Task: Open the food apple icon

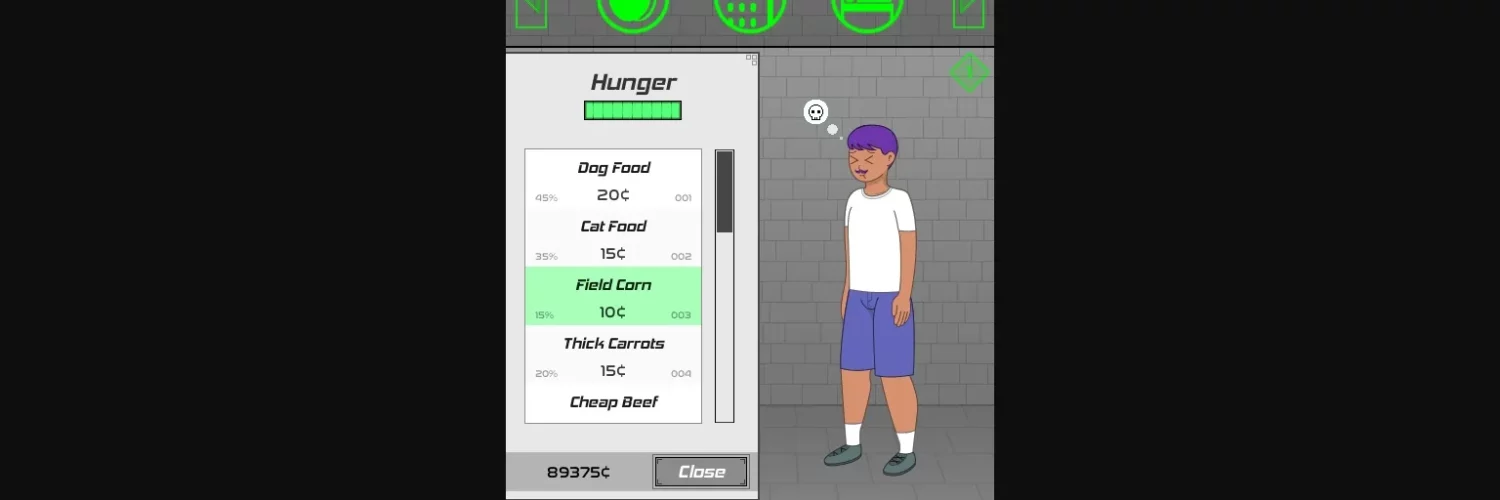Action: click(x=633, y=12)
